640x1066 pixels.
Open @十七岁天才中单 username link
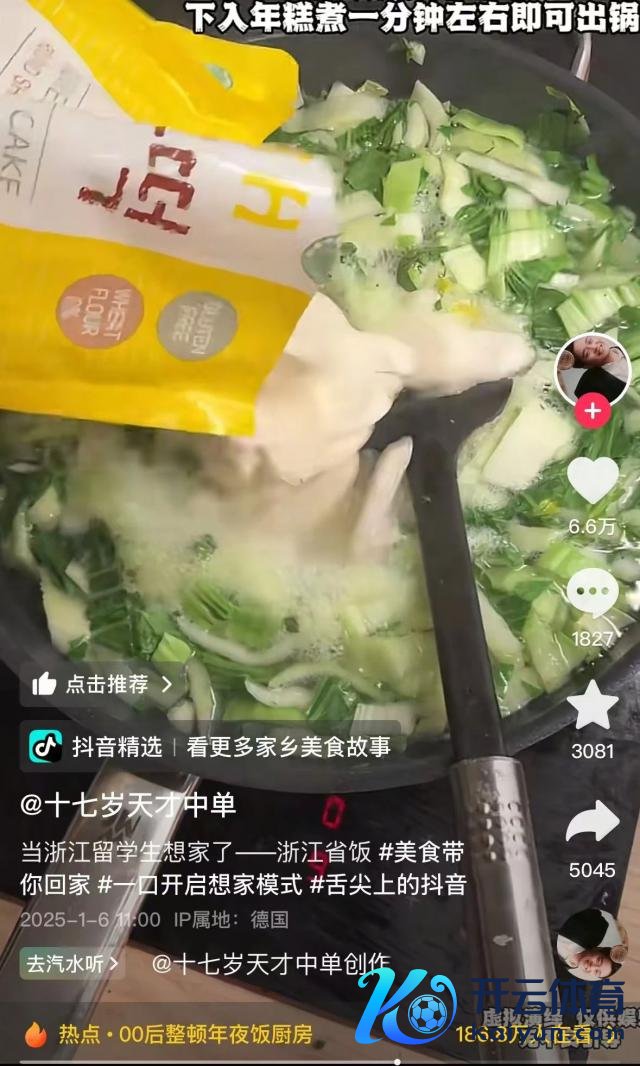pos(128,805)
